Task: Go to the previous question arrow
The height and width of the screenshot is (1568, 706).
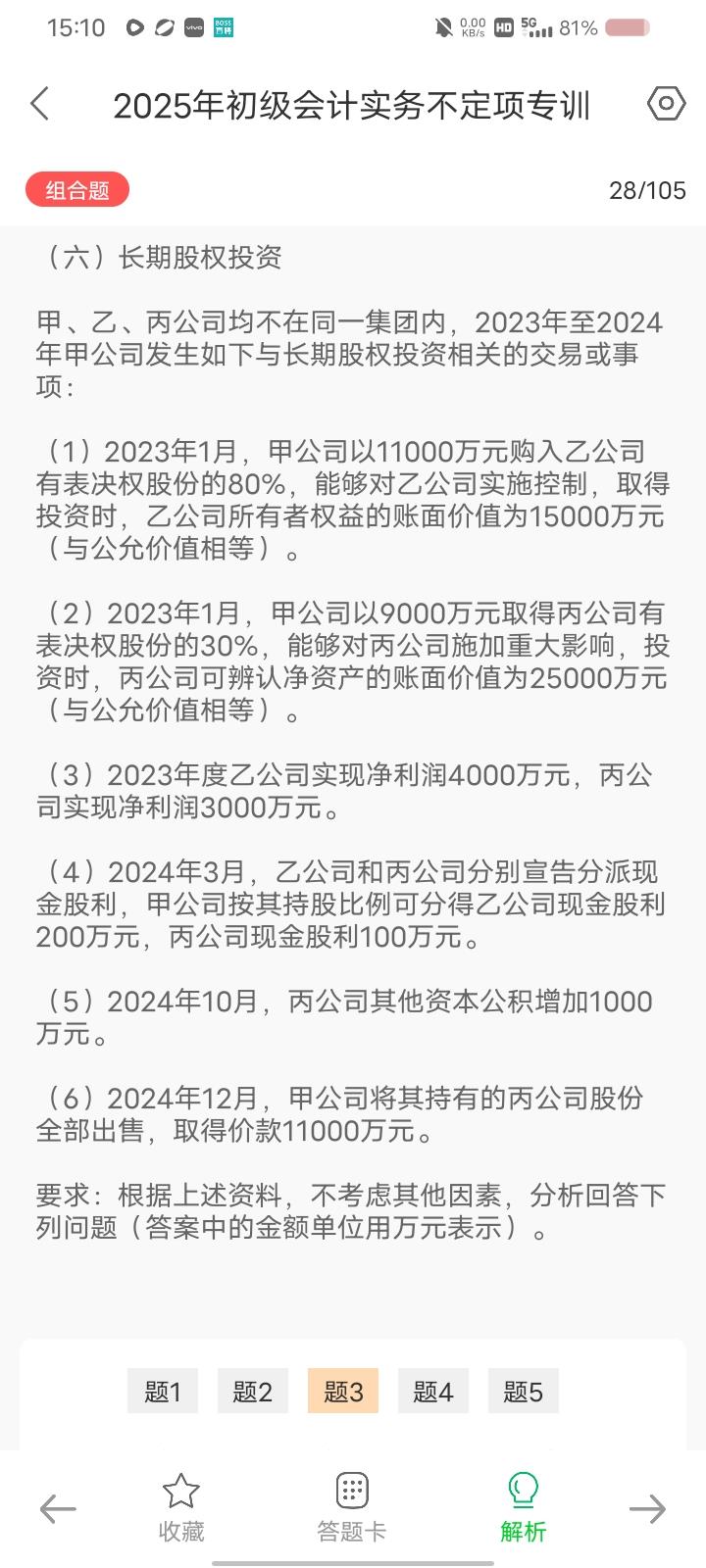Action: (58, 1509)
